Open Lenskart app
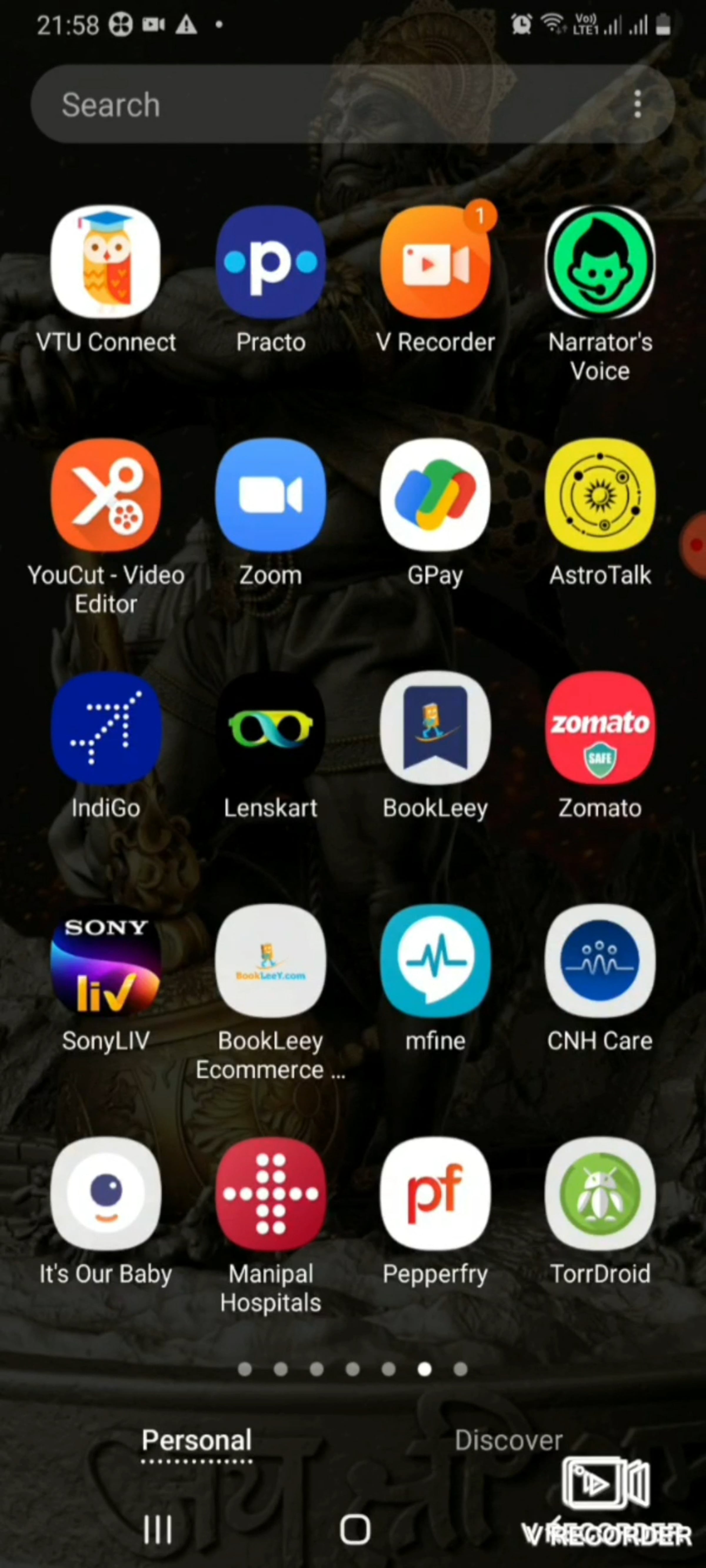 (270, 728)
